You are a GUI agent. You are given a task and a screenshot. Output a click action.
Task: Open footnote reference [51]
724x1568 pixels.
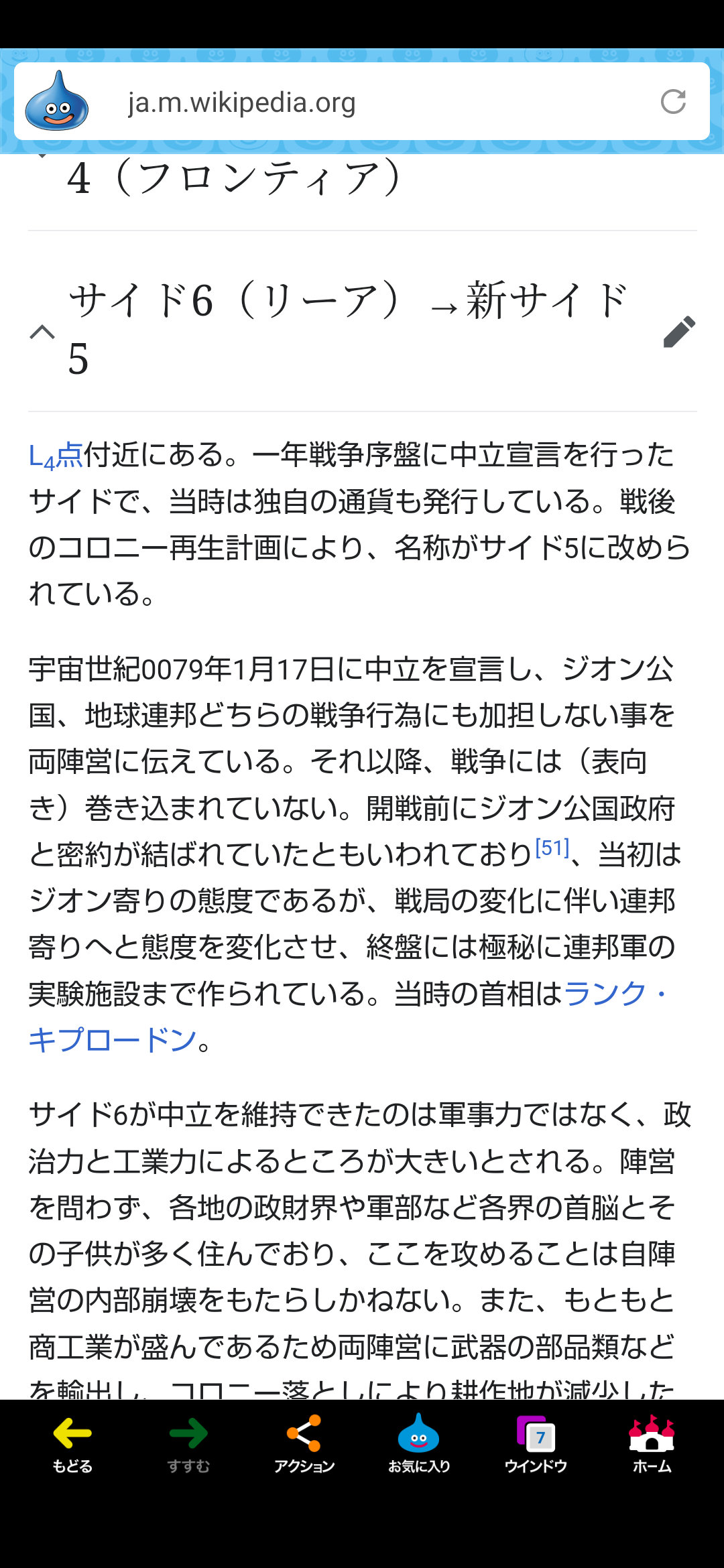coord(552,848)
